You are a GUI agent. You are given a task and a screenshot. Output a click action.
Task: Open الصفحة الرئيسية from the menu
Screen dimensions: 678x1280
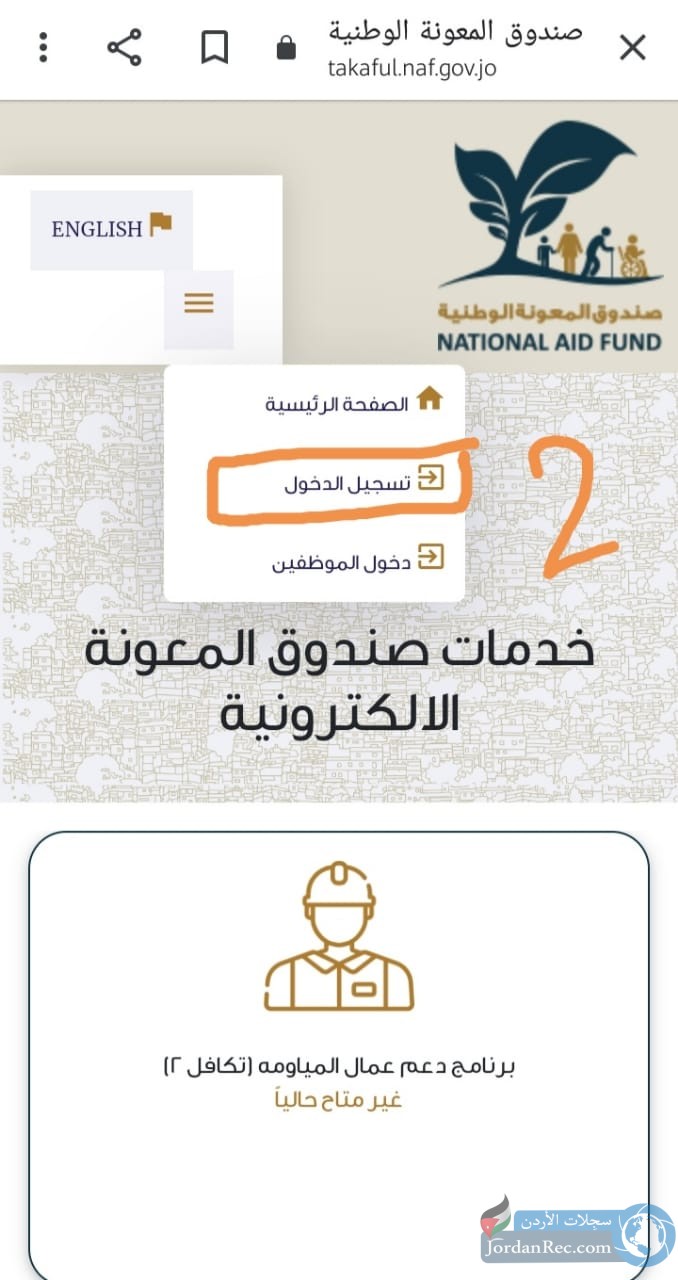(x=352, y=403)
